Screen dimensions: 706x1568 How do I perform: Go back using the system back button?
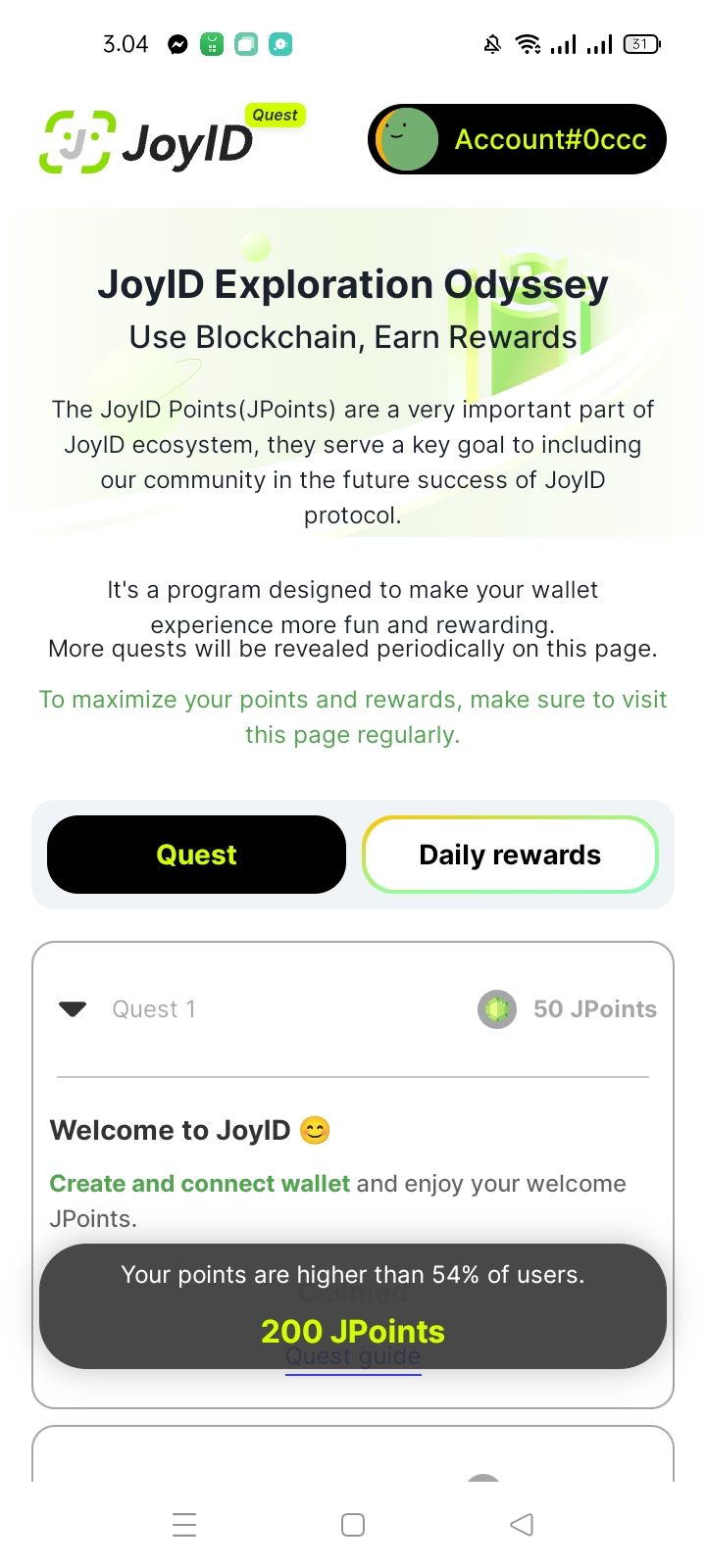pyautogui.click(x=522, y=1524)
